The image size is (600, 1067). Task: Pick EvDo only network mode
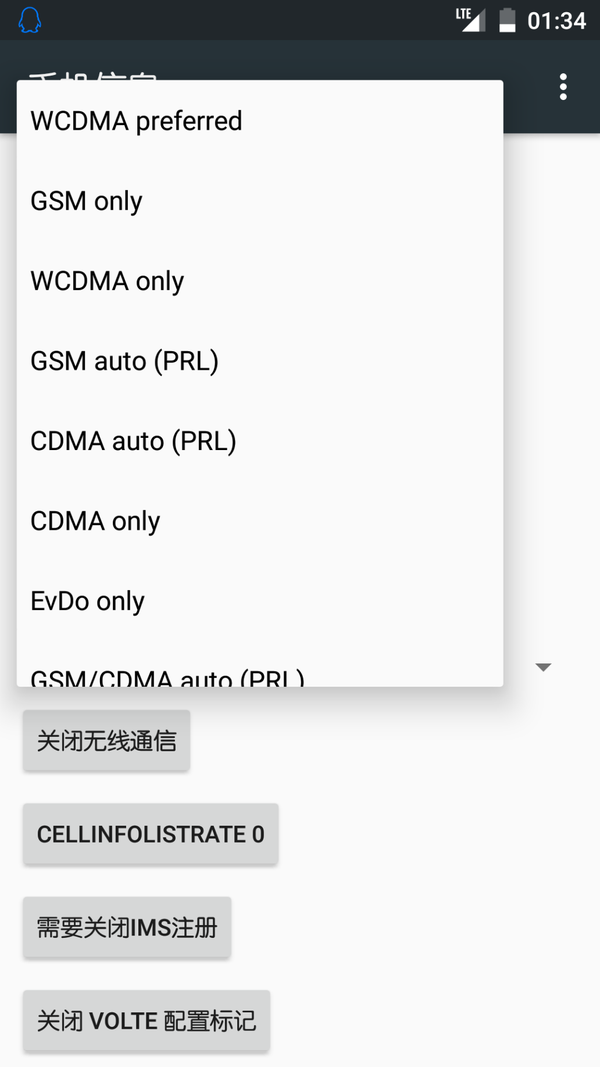click(x=260, y=602)
